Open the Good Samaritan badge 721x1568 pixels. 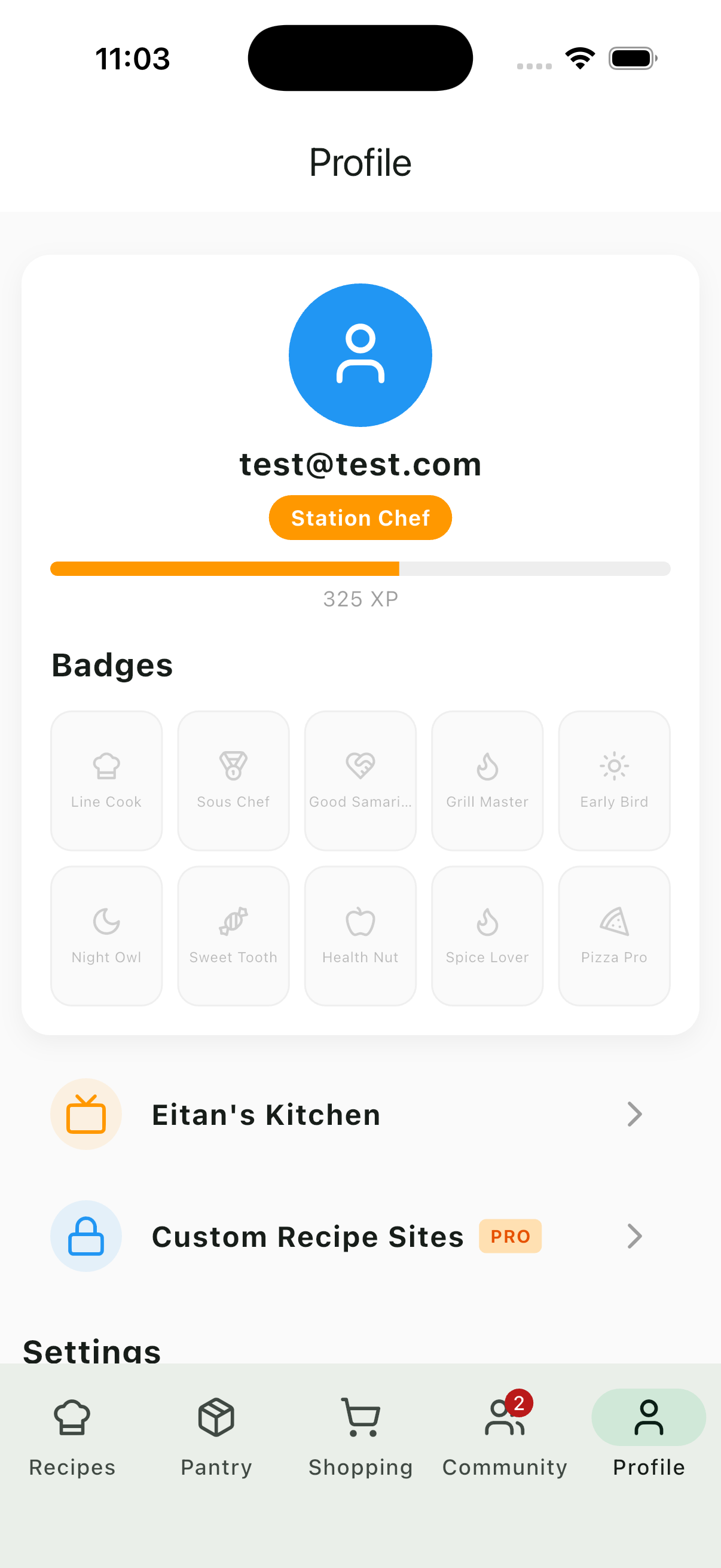[x=360, y=780]
